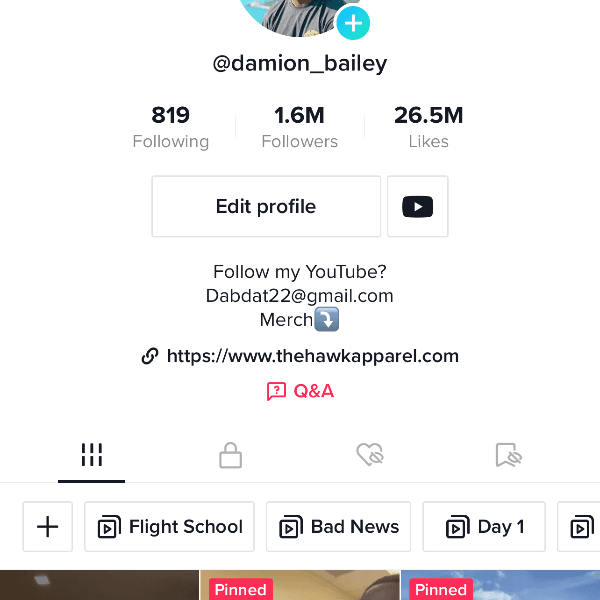View the 1.6M Followers list

300,127
